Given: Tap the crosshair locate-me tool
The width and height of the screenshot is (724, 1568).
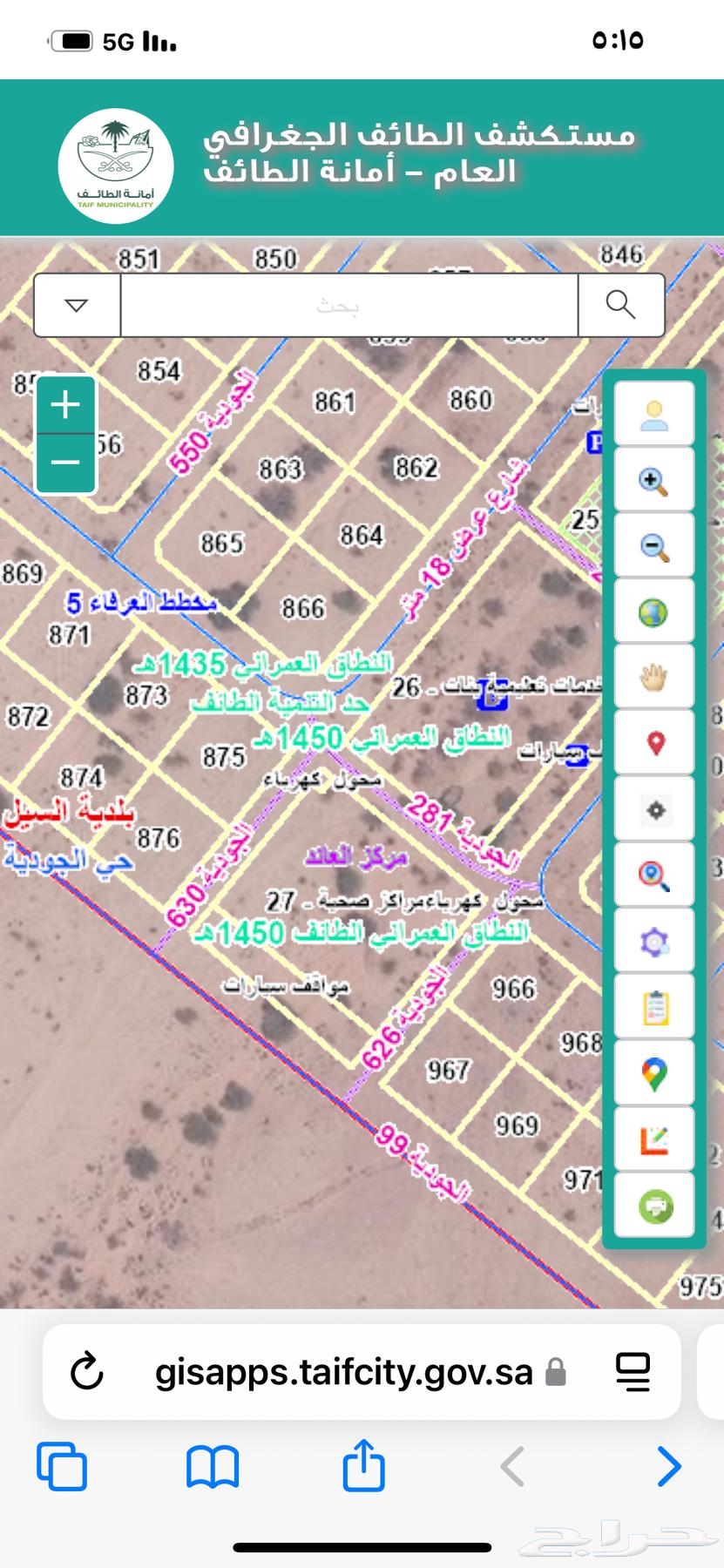Looking at the screenshot, I should (655, 809).
